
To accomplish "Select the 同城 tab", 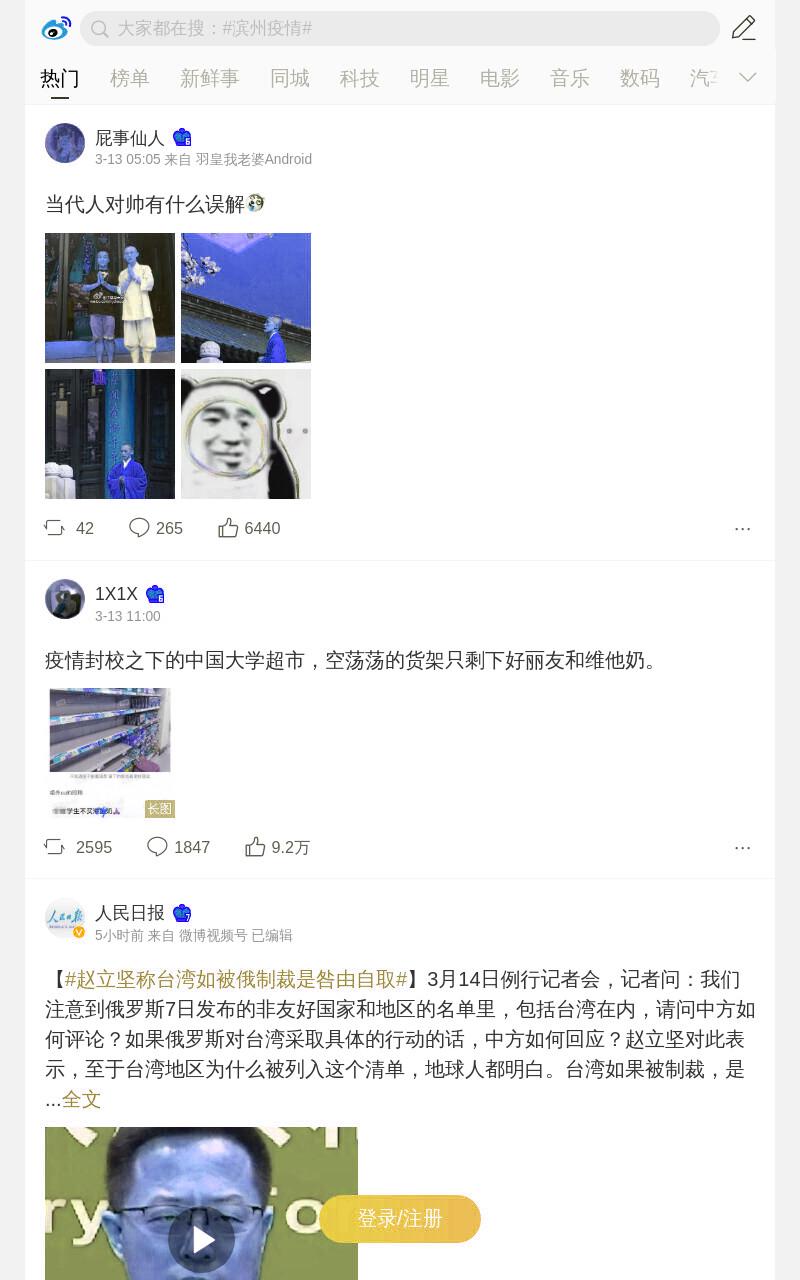I will click(x=289, y=78).
